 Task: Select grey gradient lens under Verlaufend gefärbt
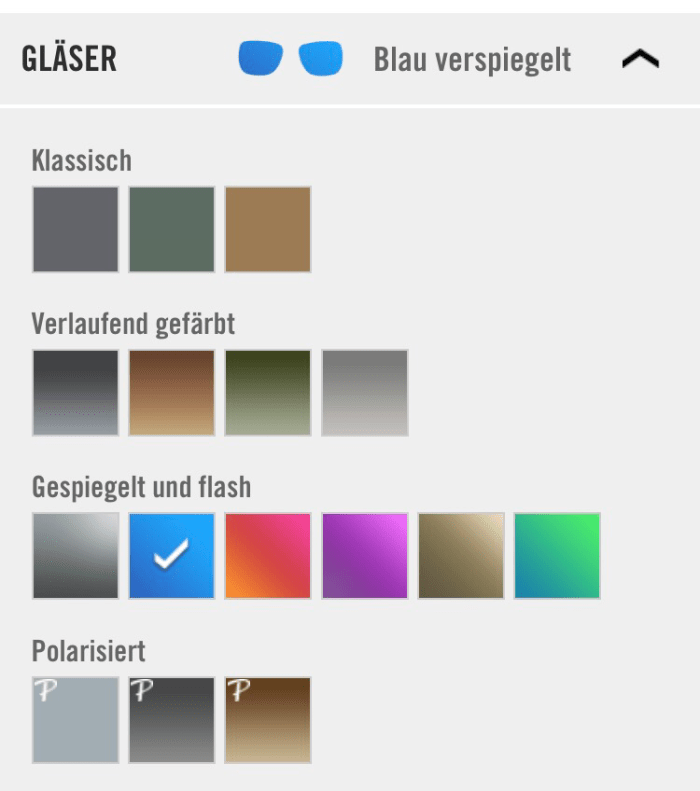[75, 392]
